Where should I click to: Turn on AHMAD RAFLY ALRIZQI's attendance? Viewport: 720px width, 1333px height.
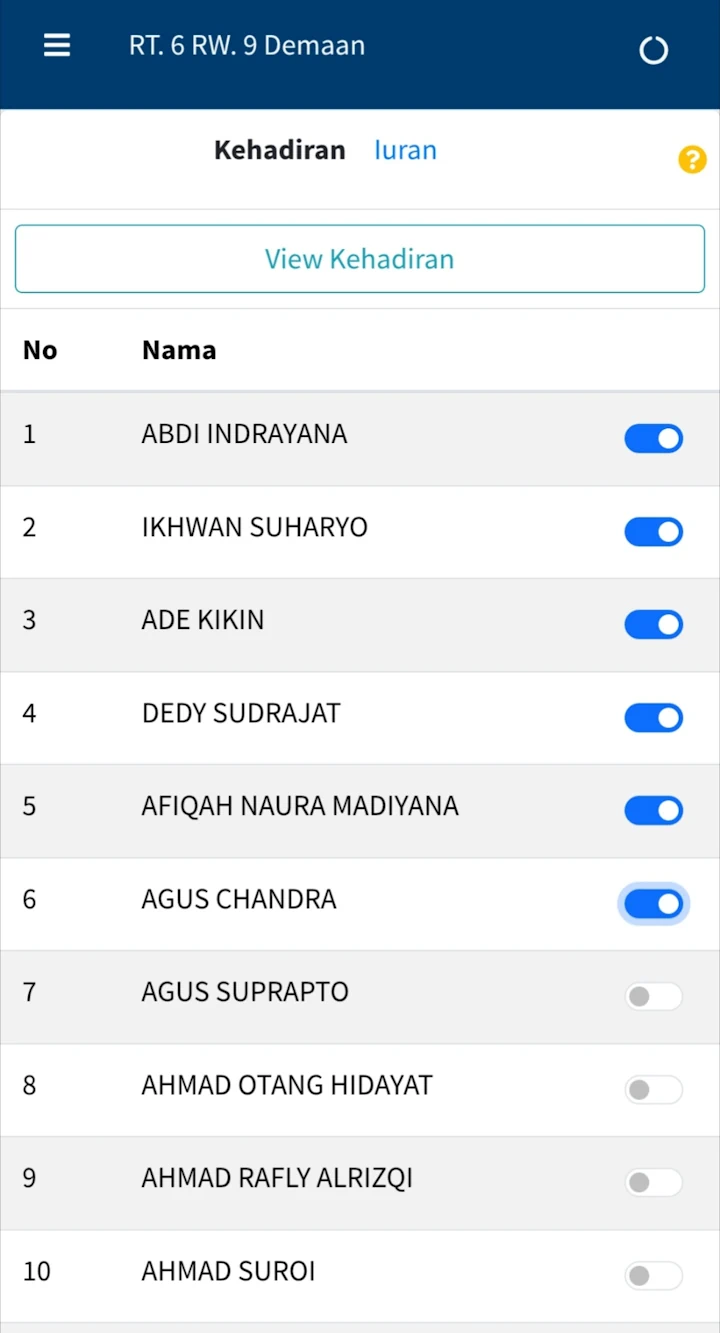pos(653,1182)
